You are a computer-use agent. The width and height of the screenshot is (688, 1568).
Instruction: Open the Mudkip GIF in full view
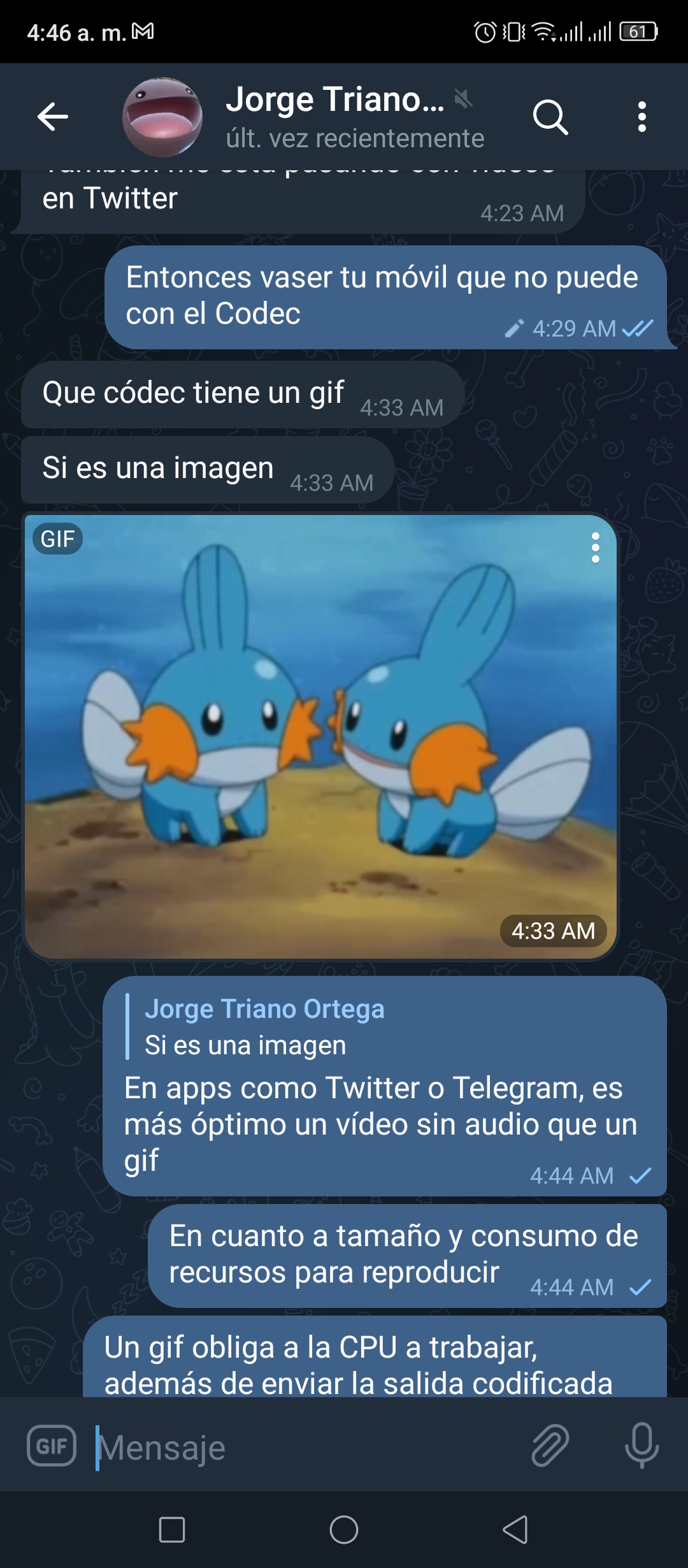tap(320, 736)
